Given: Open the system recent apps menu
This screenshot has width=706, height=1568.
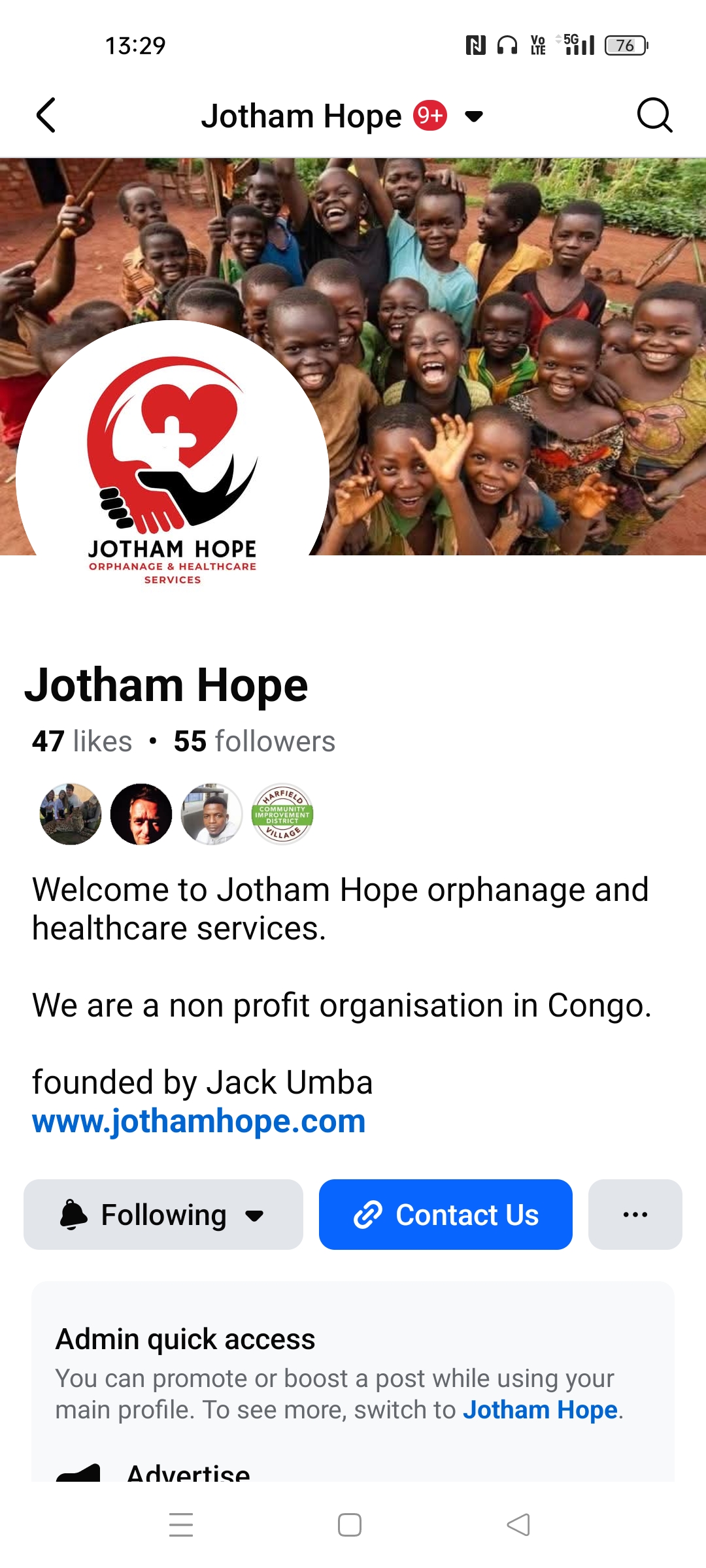Looking at the screenshot, I should pyautogui.click(x=181, y=1525).
